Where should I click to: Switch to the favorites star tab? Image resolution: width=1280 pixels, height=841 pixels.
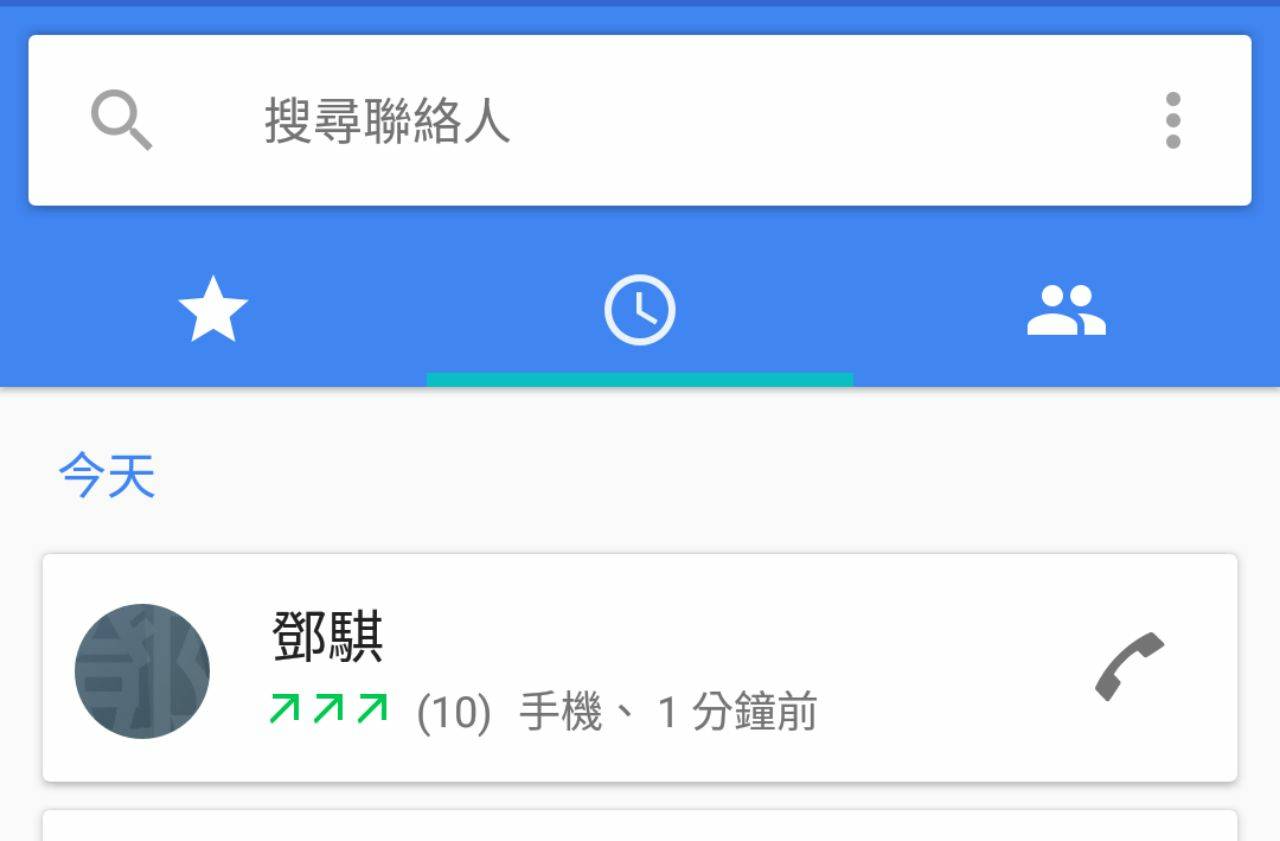click(x=213, y=311)
